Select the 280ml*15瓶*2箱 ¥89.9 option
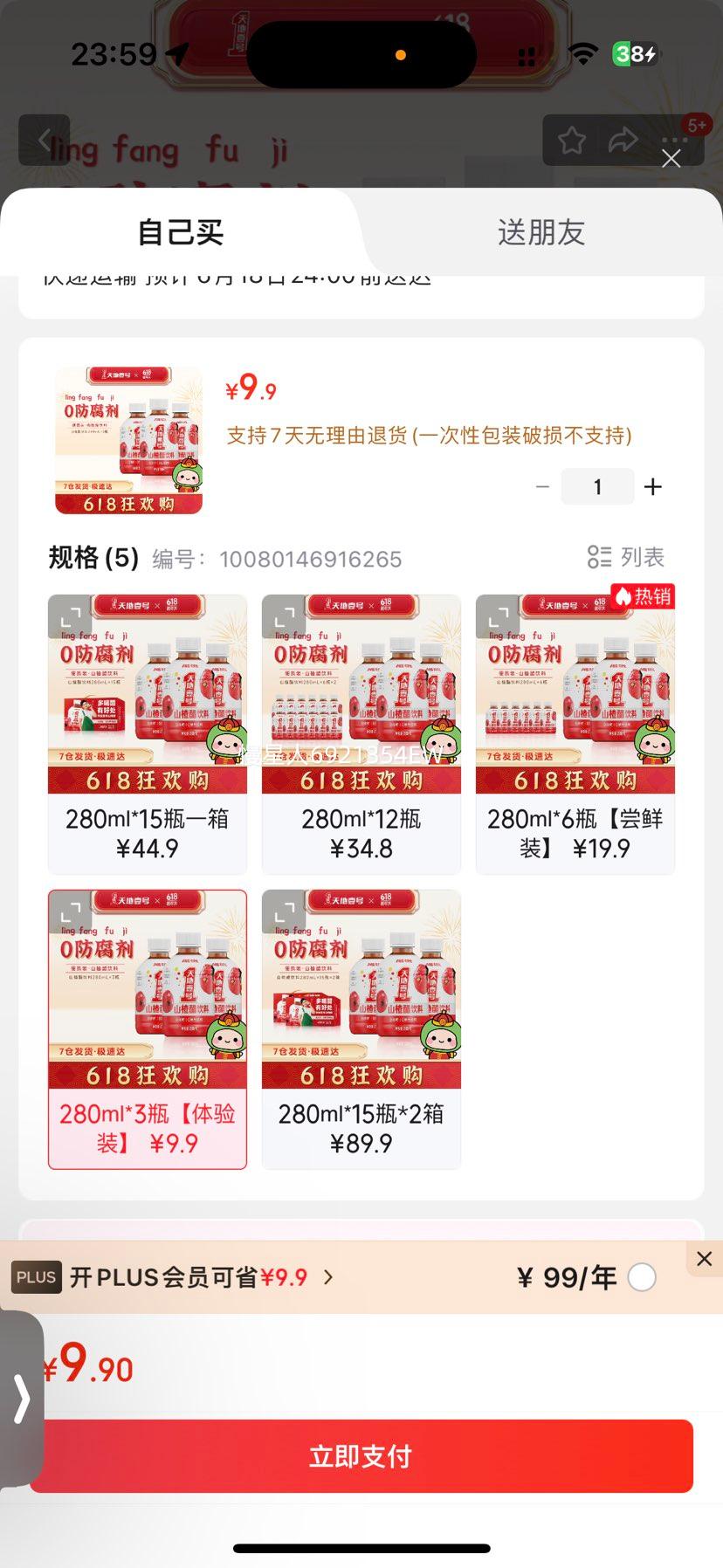 coord(361,1028)
